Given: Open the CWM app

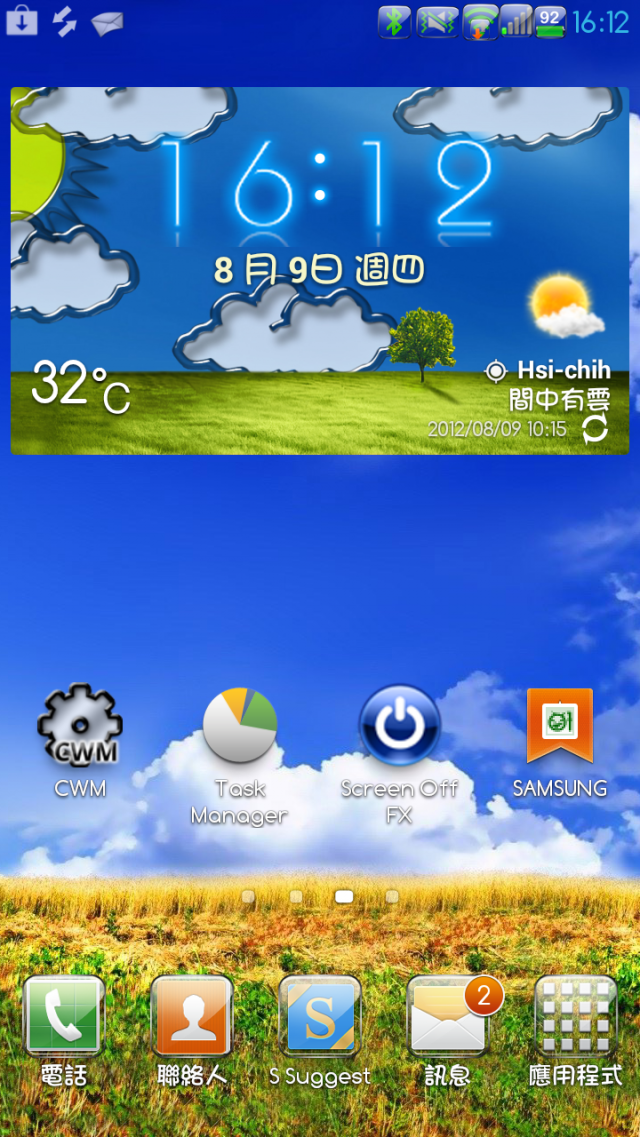Looking at the screenshot, I should (x=80, y=728).
